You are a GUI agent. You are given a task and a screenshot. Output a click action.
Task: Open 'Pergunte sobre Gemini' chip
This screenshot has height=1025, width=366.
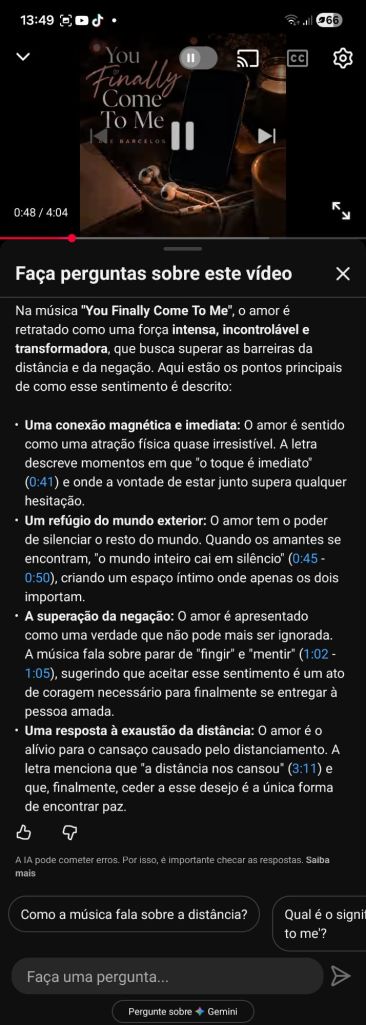tap(183, 1011)
